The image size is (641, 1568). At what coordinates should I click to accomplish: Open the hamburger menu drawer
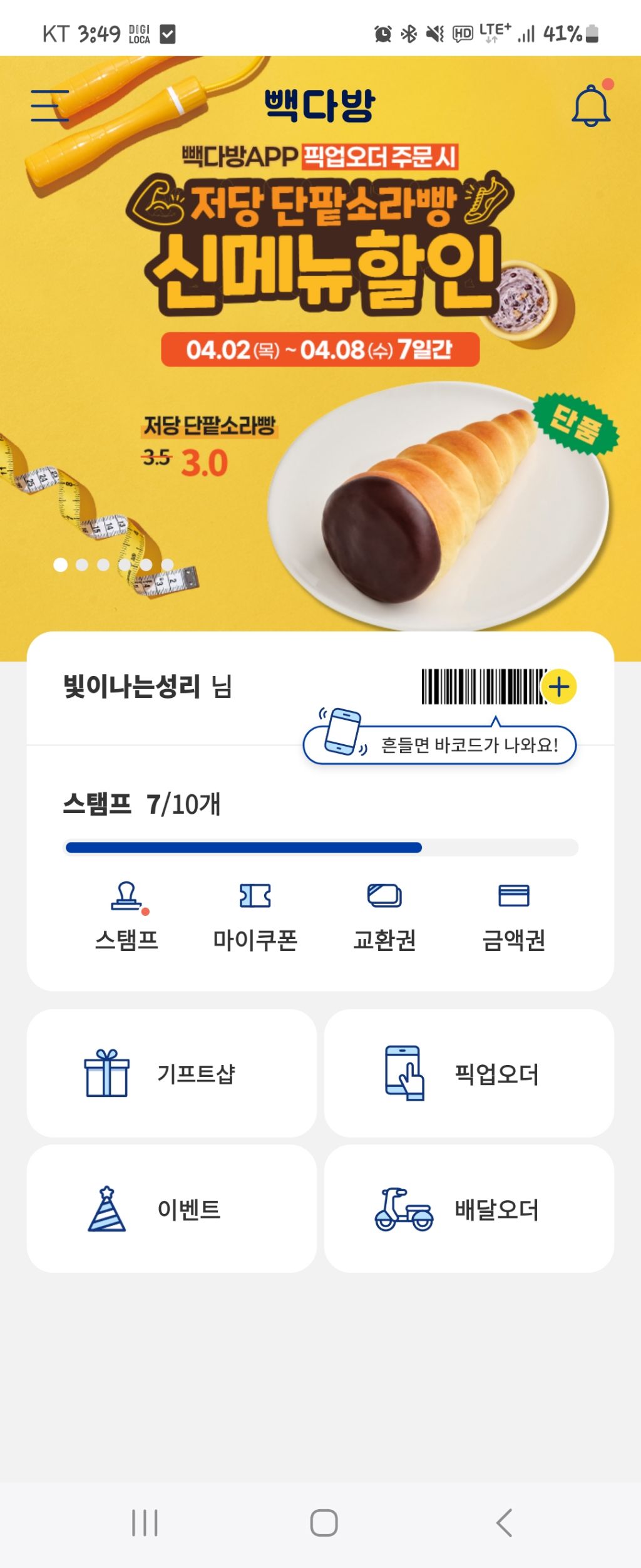click(x=49, y=105)
